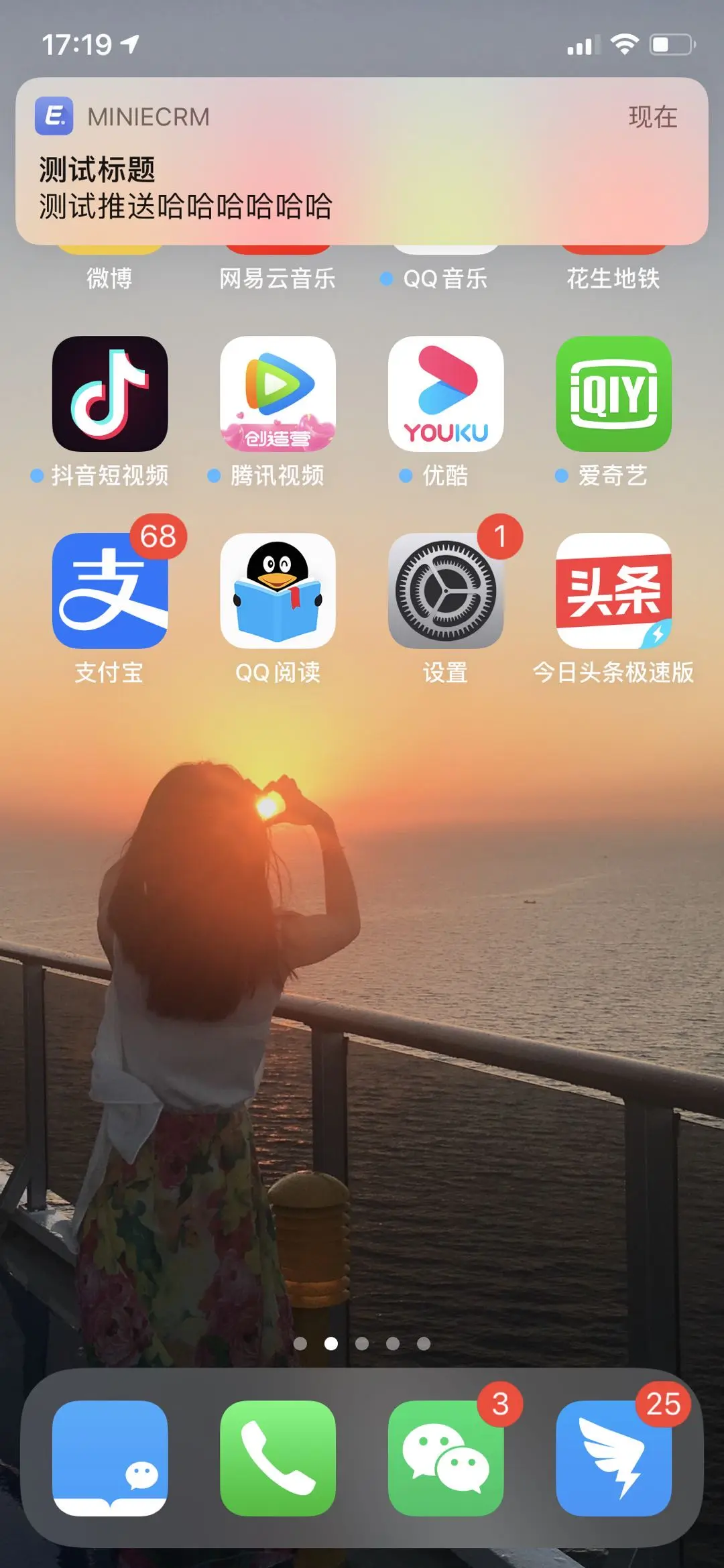
Task: Open the QQ阅读 app
Action: click(278, 591)
